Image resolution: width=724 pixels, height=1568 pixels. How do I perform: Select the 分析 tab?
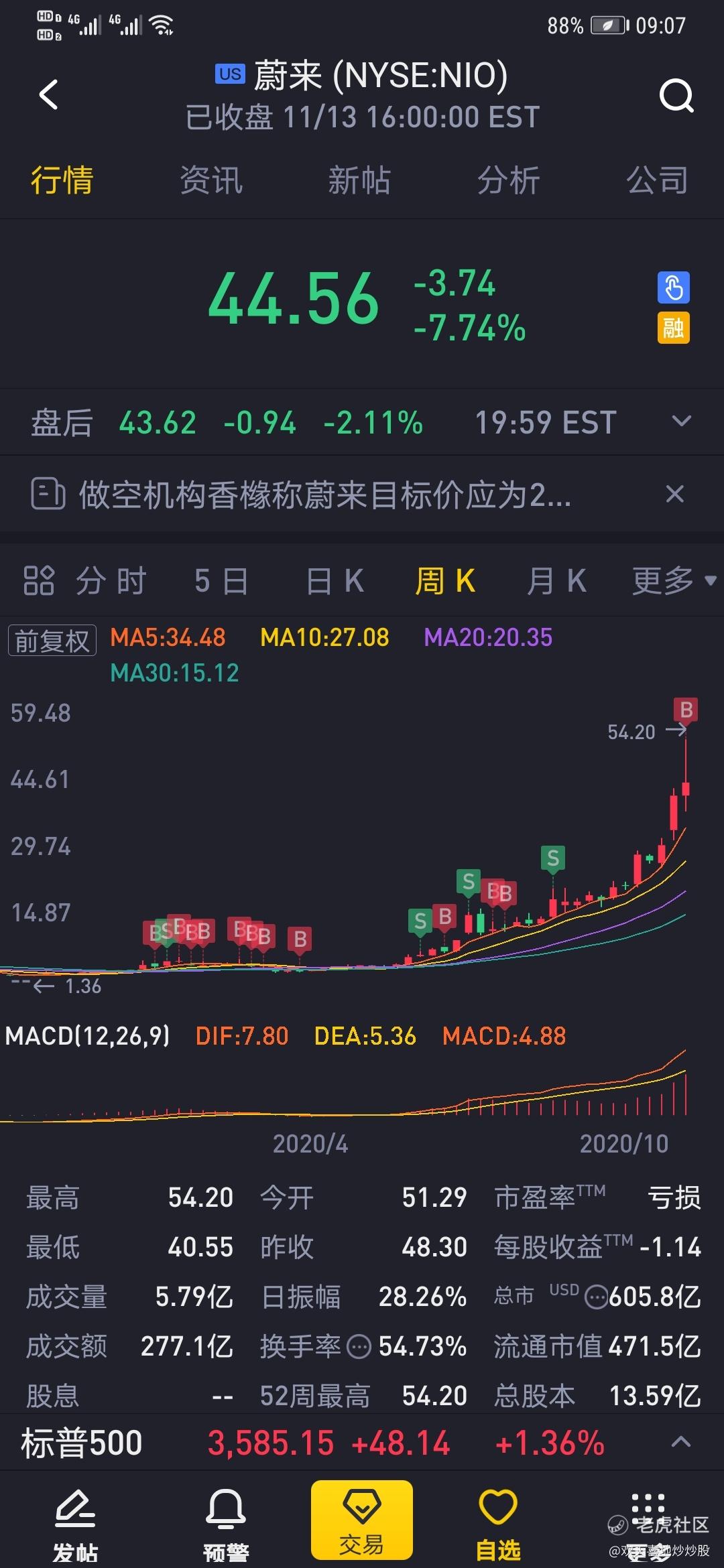508,180
